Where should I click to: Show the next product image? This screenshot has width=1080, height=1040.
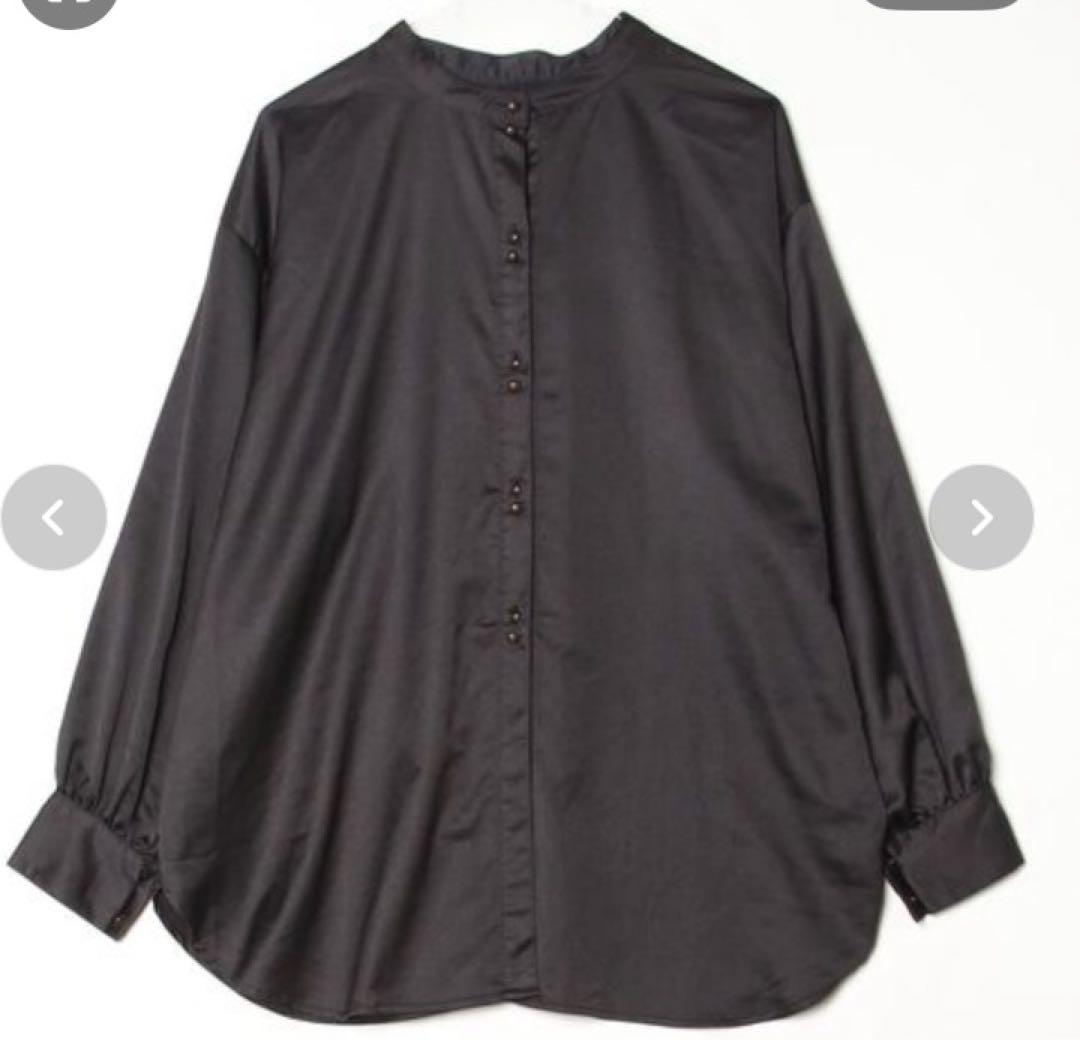(x=981, y=517)
